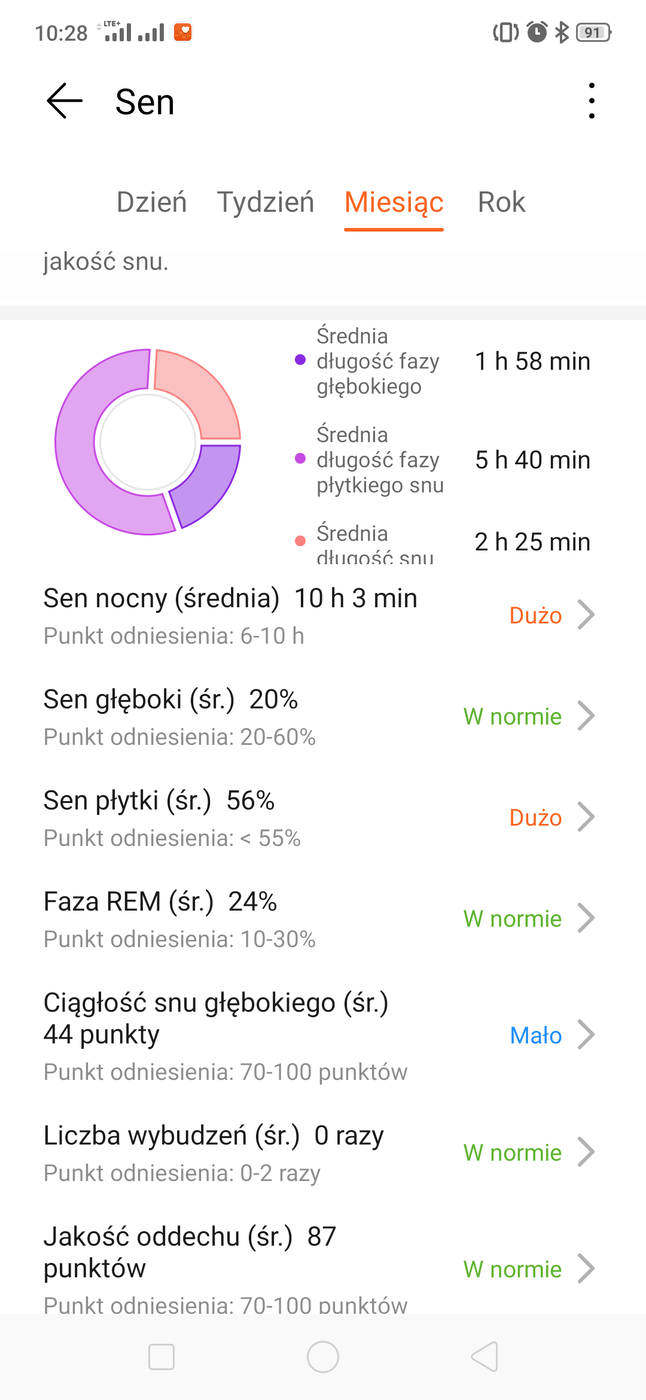The width and height of the screenshot is (646, 1400).
Task: View Sen płytki (śr.) details
Action: click(320, 817)
